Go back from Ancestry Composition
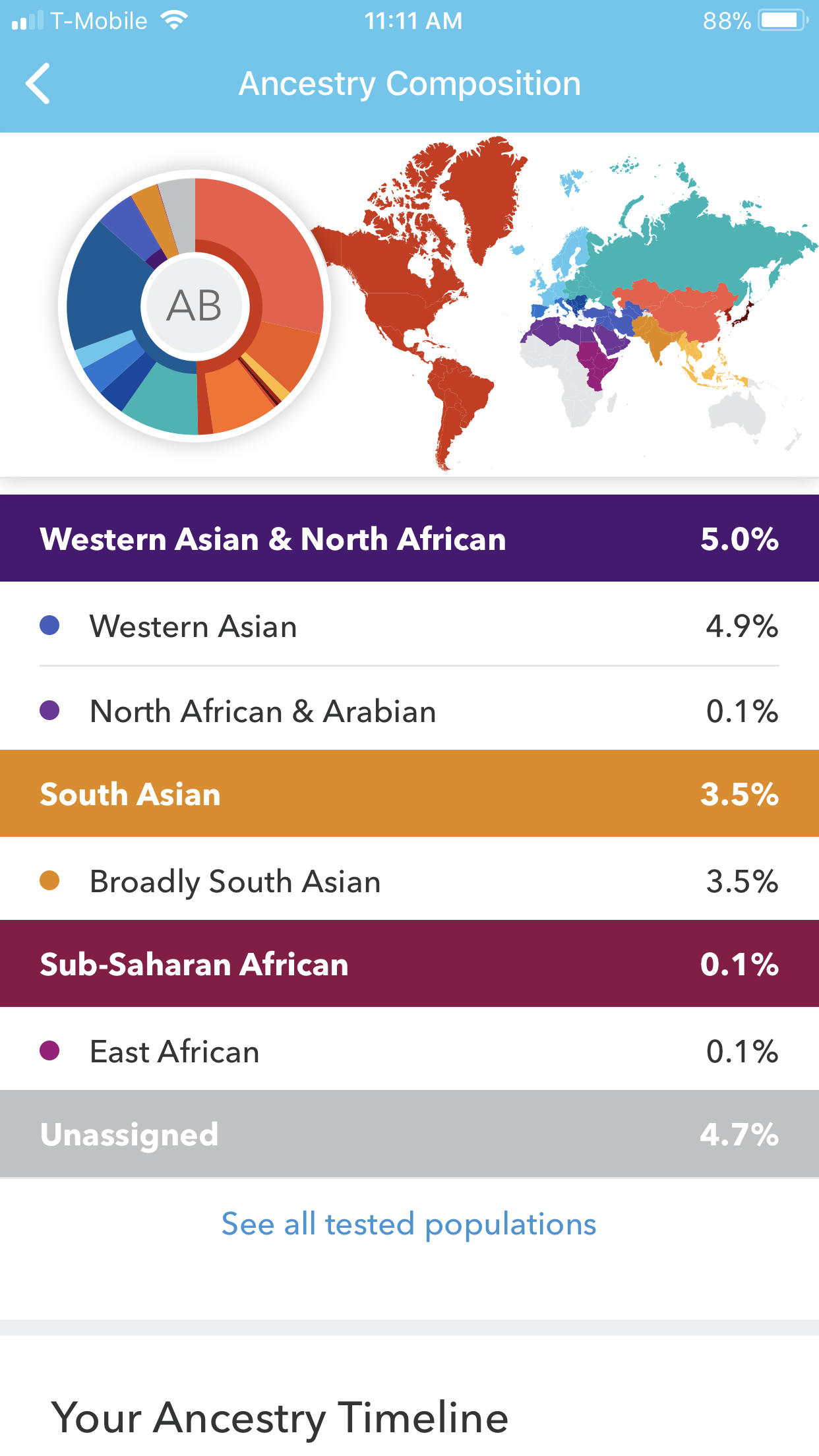 [38, 84]
